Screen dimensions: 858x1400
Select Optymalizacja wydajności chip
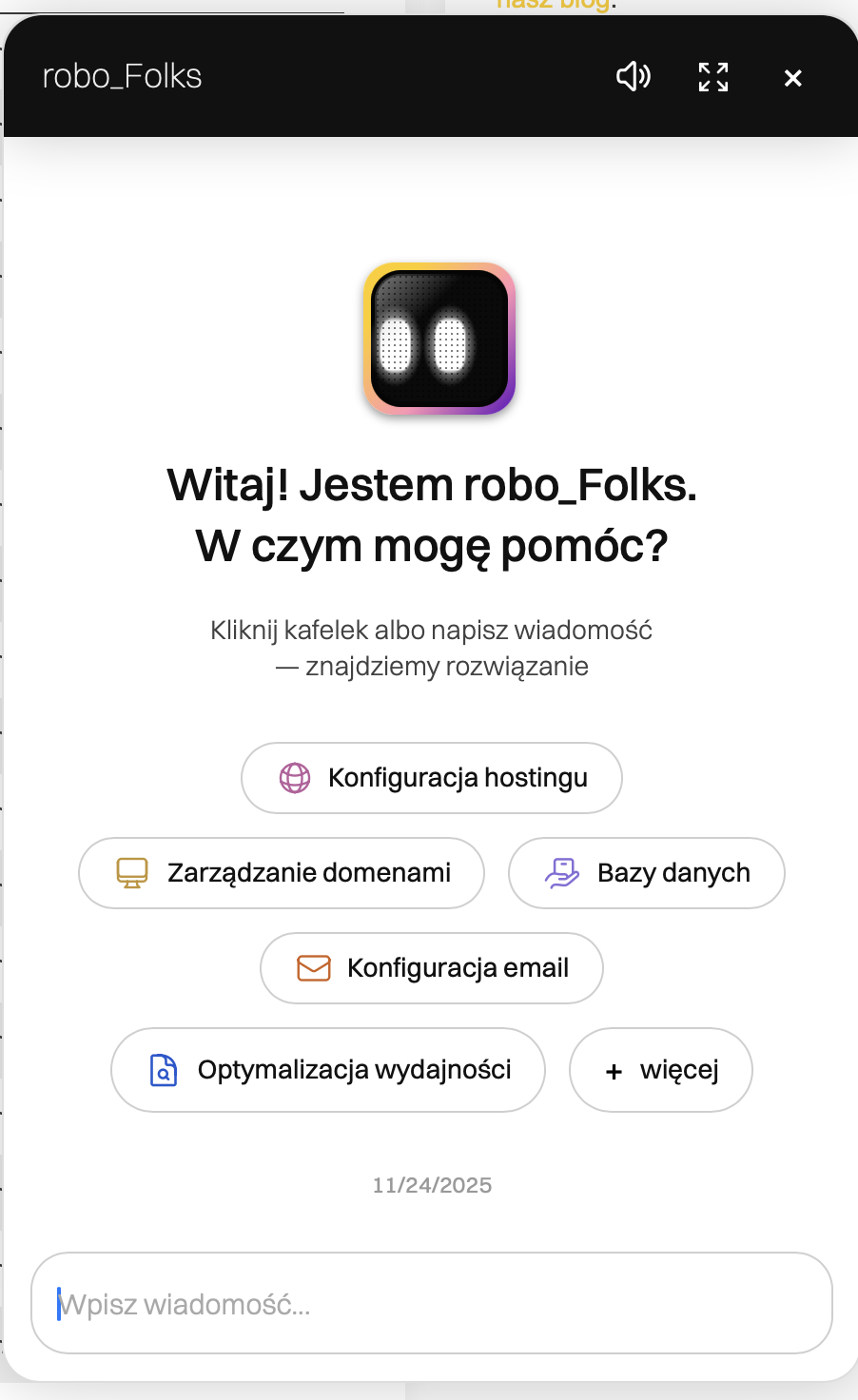tap(328, 1070)
